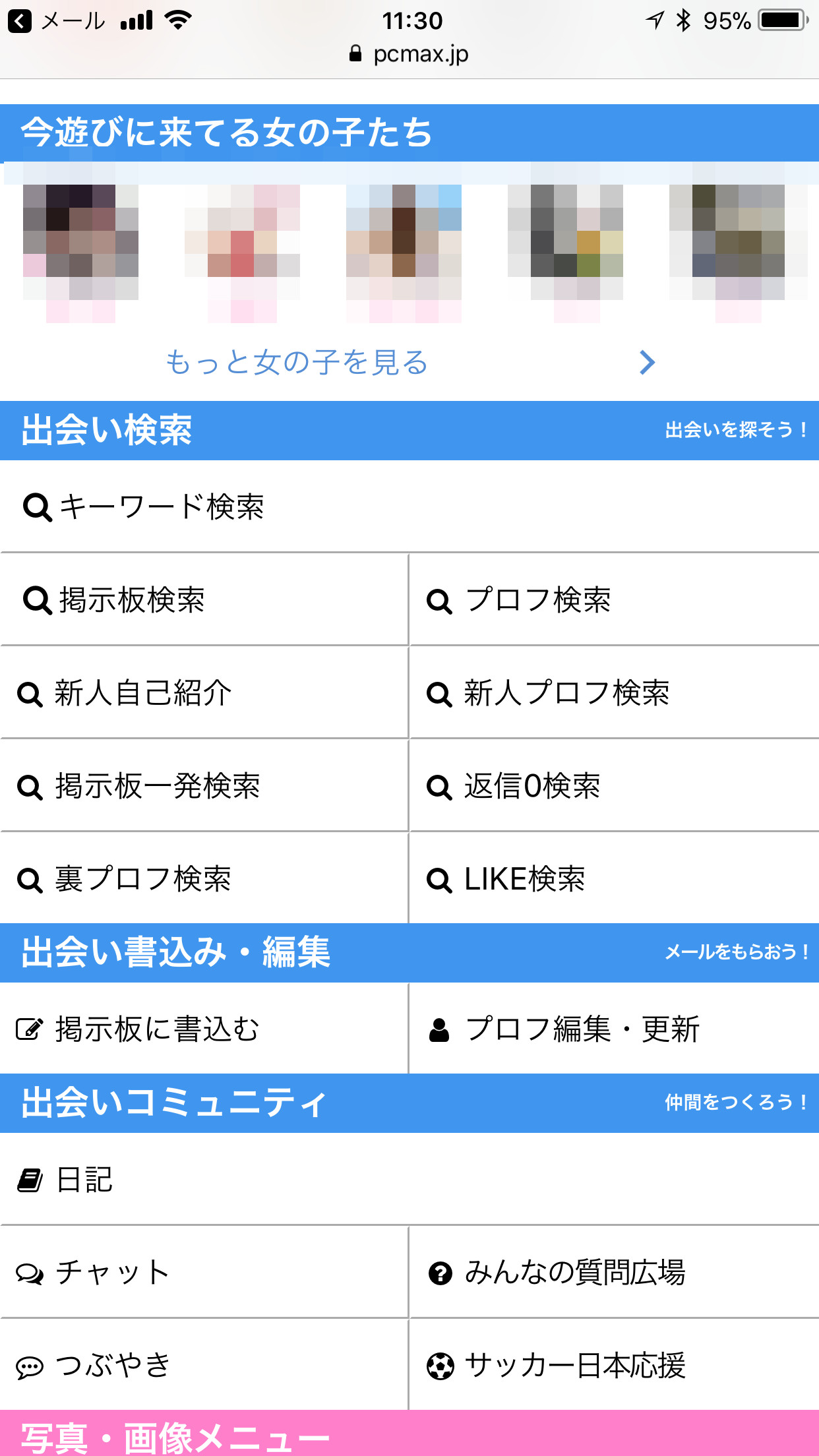Screen dimensions: 819x1456
Task: Open 掲示板一発検索
Action: point(157,786)
